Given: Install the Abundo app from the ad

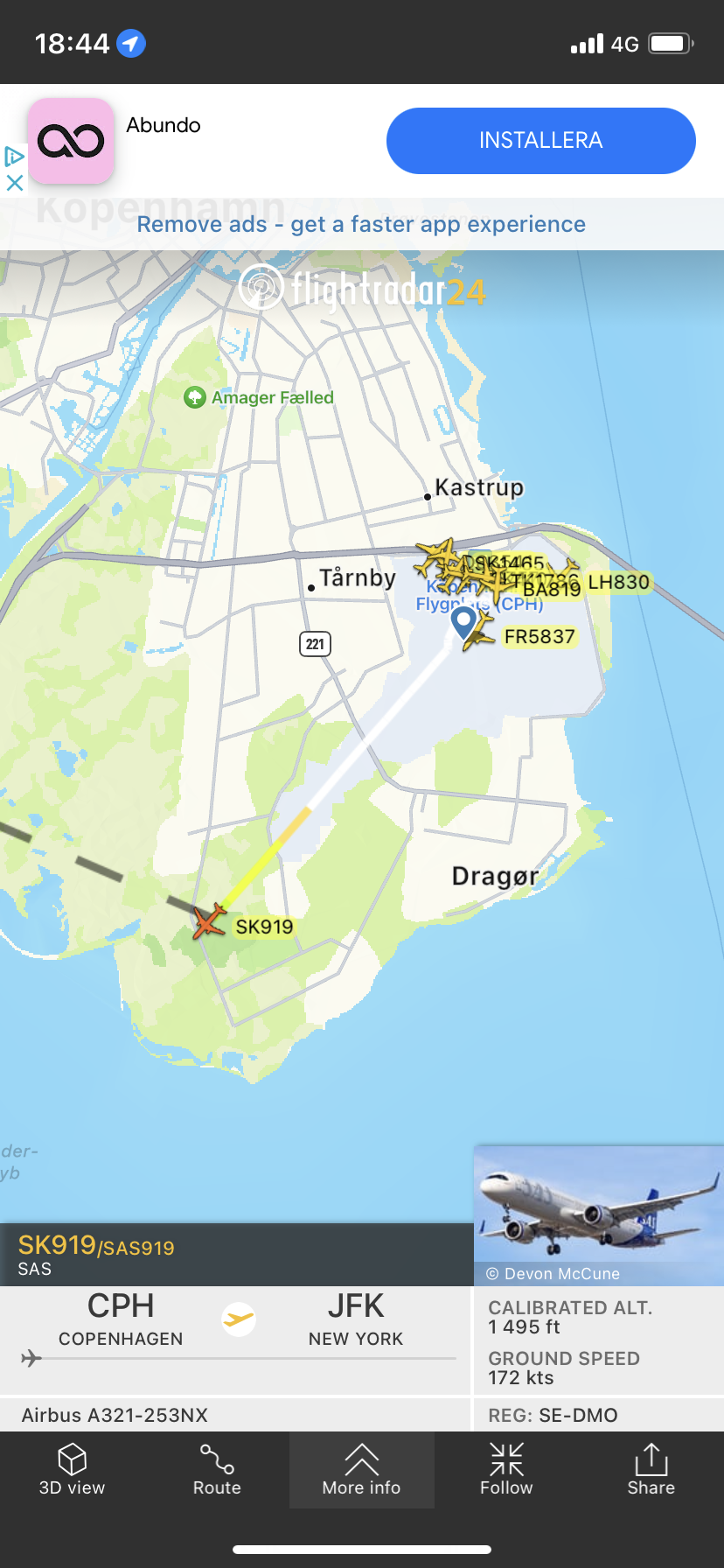Looking at the screenshot, I should (x=540, y=141).
